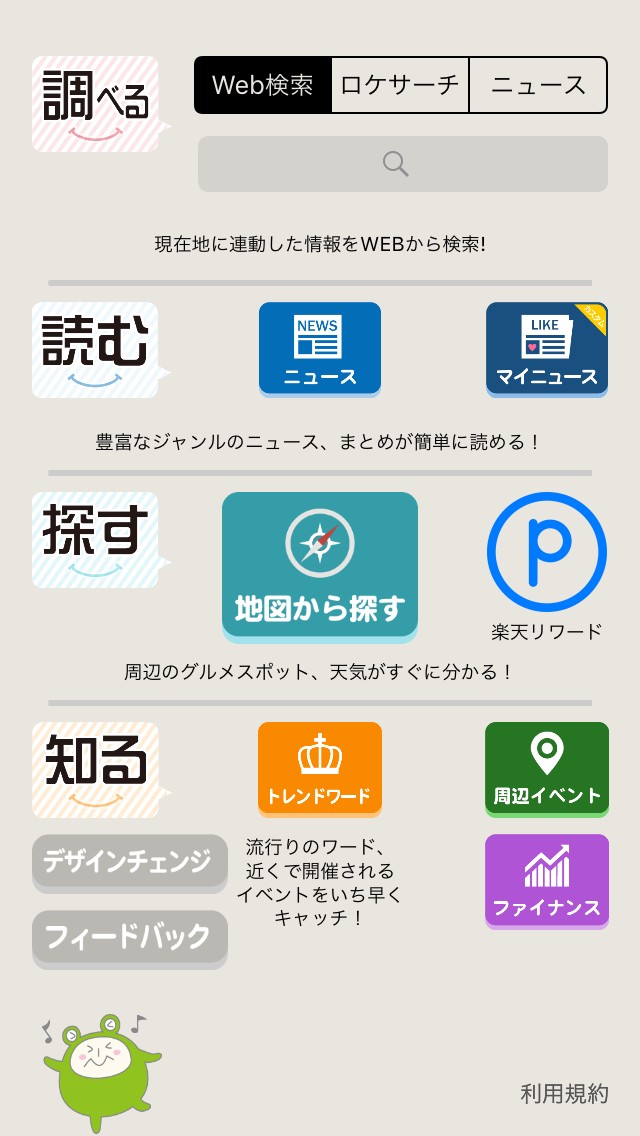Image resolution: width=640 pixels, height=1136 pixels.
Task: Select the Web検索 search mode
Action: coord(263,85)
